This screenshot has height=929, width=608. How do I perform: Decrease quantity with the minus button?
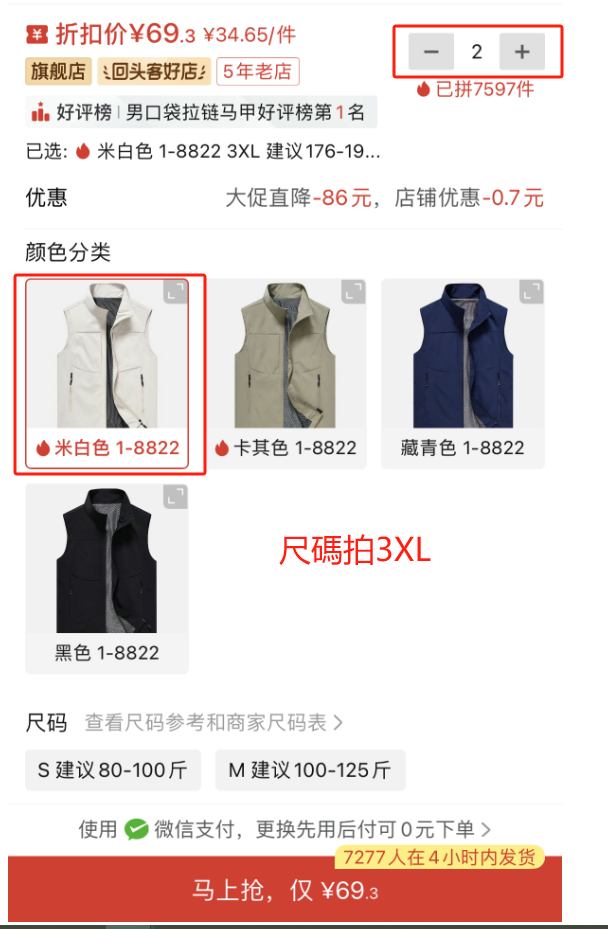tap(431, 52)
